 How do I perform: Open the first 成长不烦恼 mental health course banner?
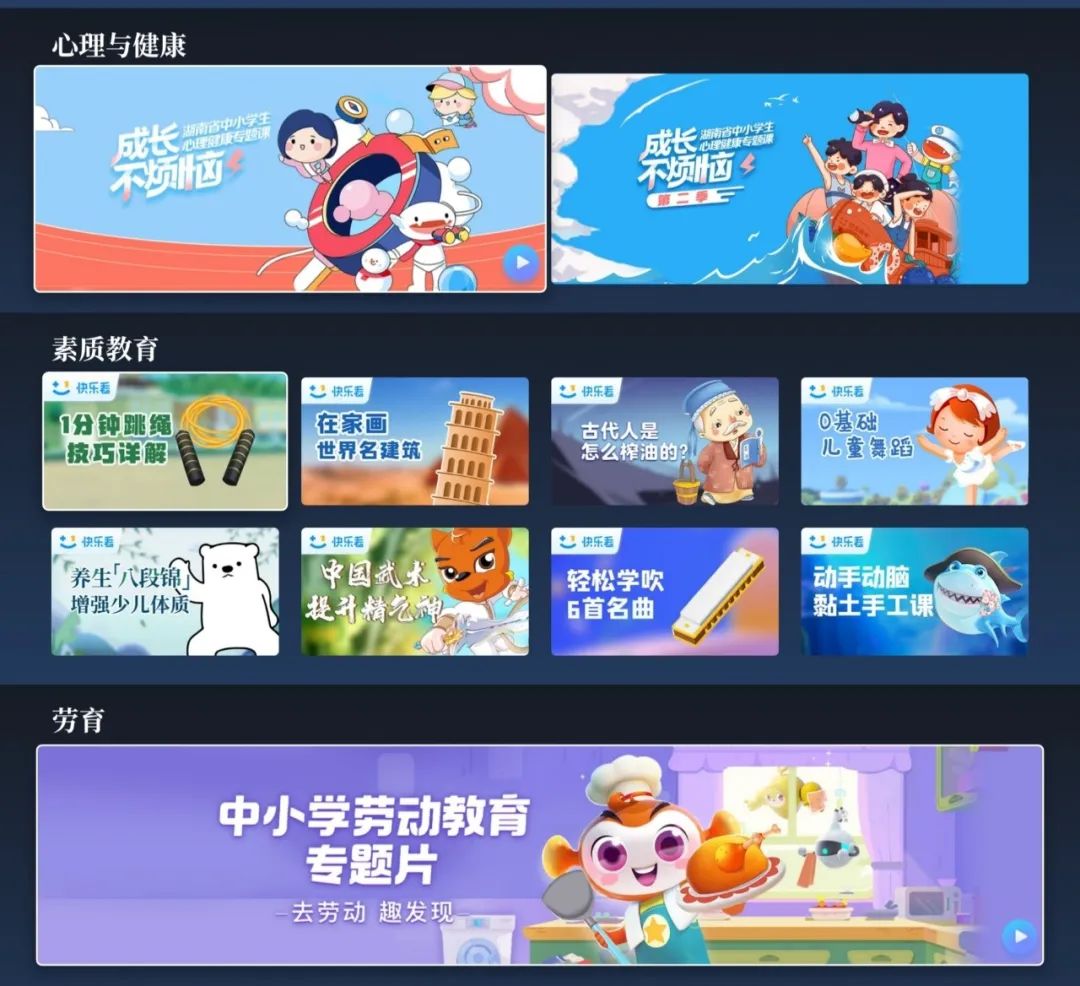coord(290,178)
